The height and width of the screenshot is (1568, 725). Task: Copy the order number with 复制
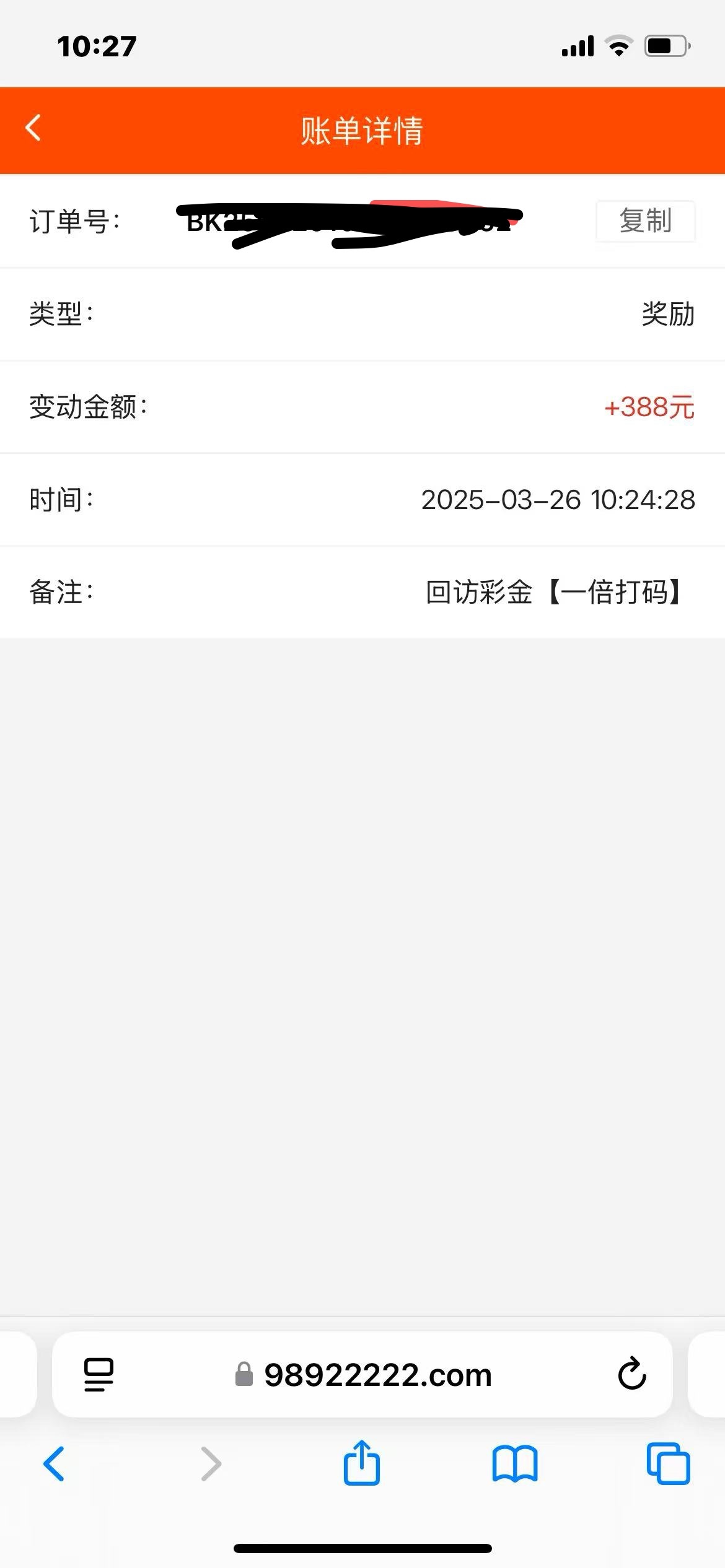pos(645,221)
